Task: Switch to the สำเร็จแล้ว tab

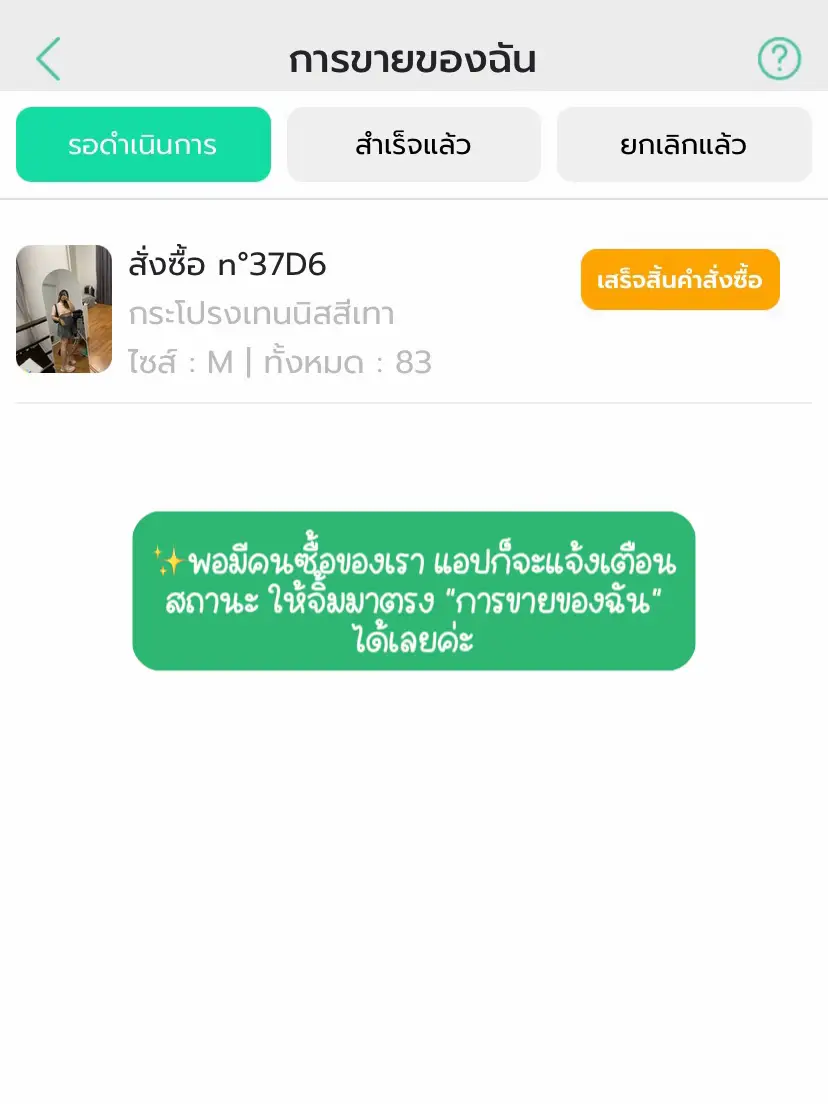Action: click(413, 145)
